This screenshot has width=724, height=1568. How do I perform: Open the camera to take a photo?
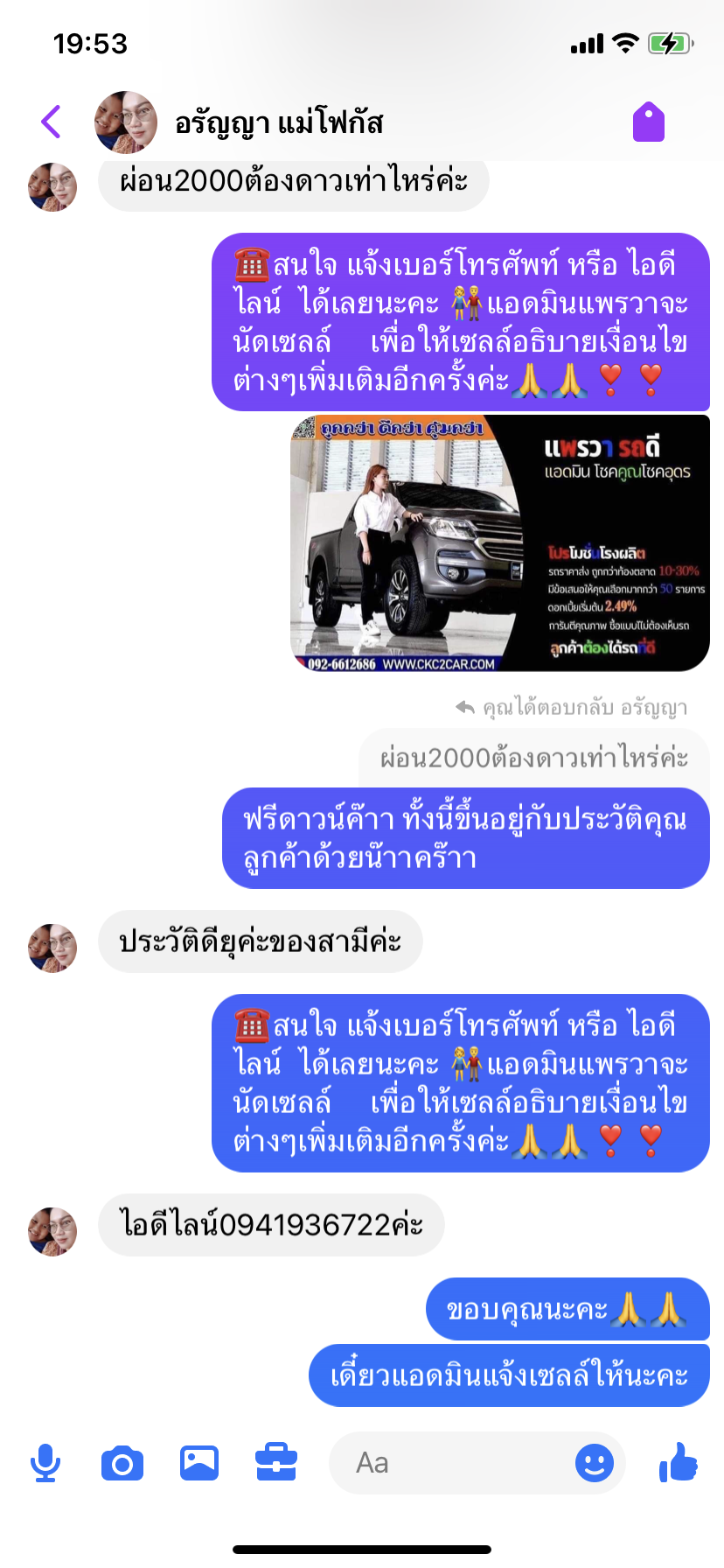122,1463
